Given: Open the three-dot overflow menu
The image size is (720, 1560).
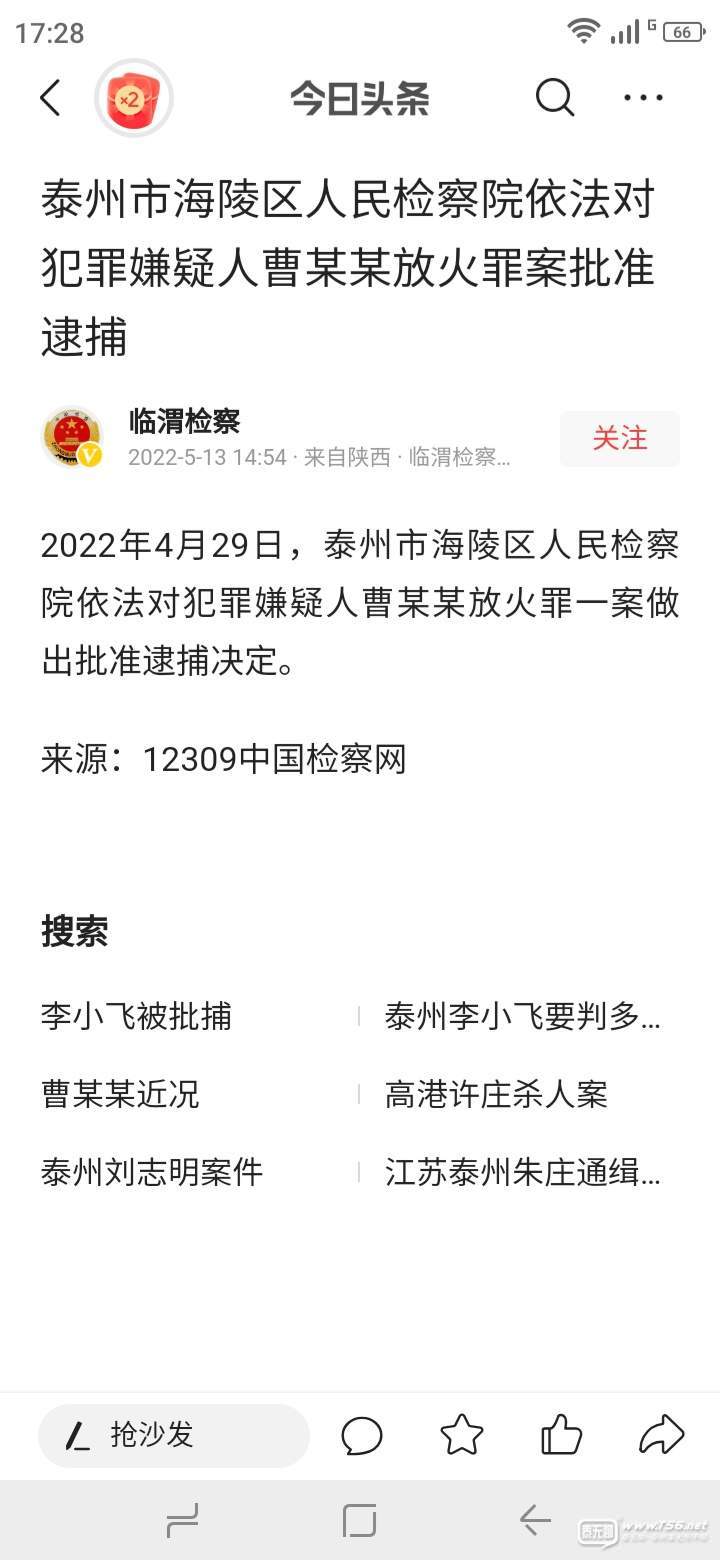Looking at the screenshot, I should click(x=643, y=98).
